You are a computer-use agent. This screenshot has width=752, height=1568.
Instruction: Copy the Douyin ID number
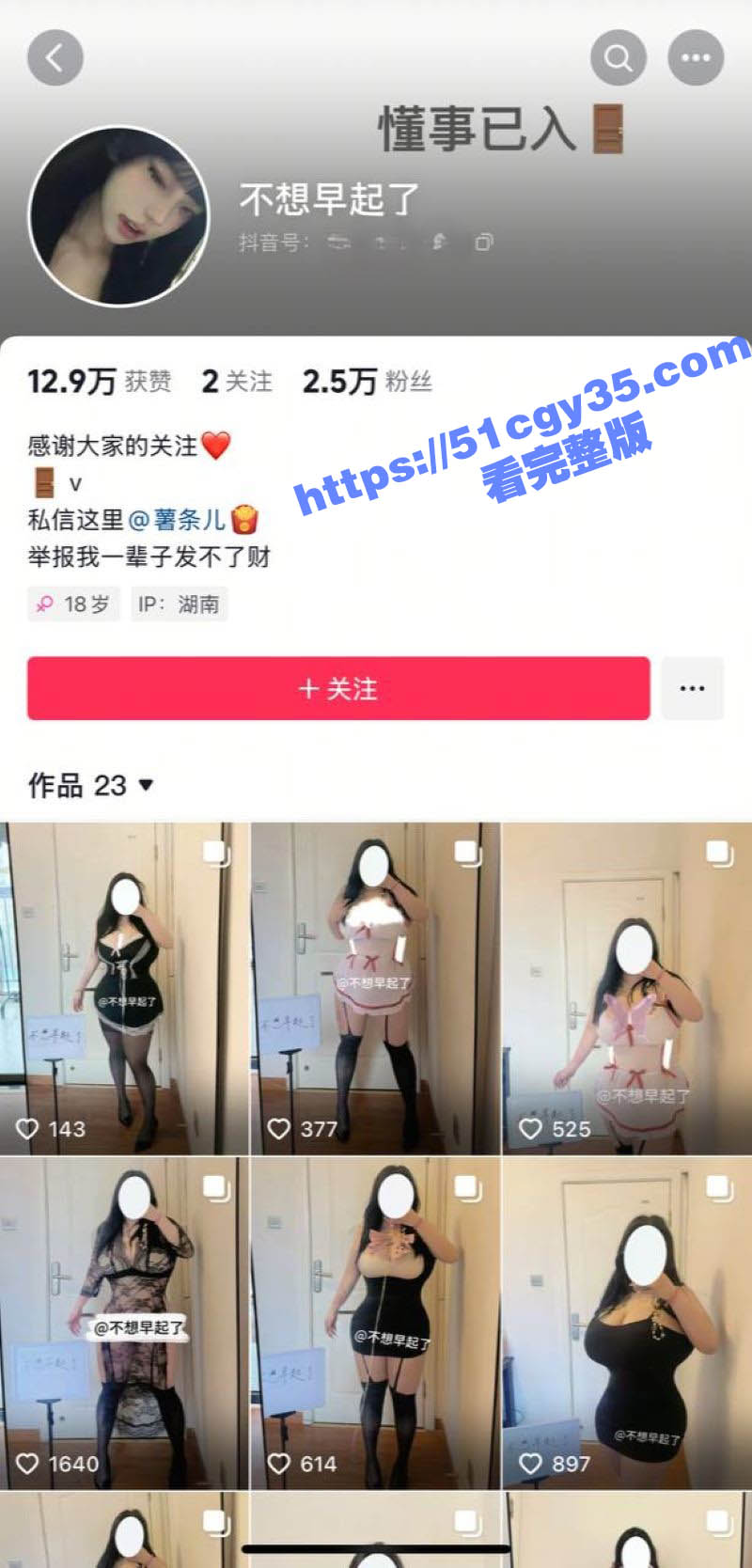[483, 243]
